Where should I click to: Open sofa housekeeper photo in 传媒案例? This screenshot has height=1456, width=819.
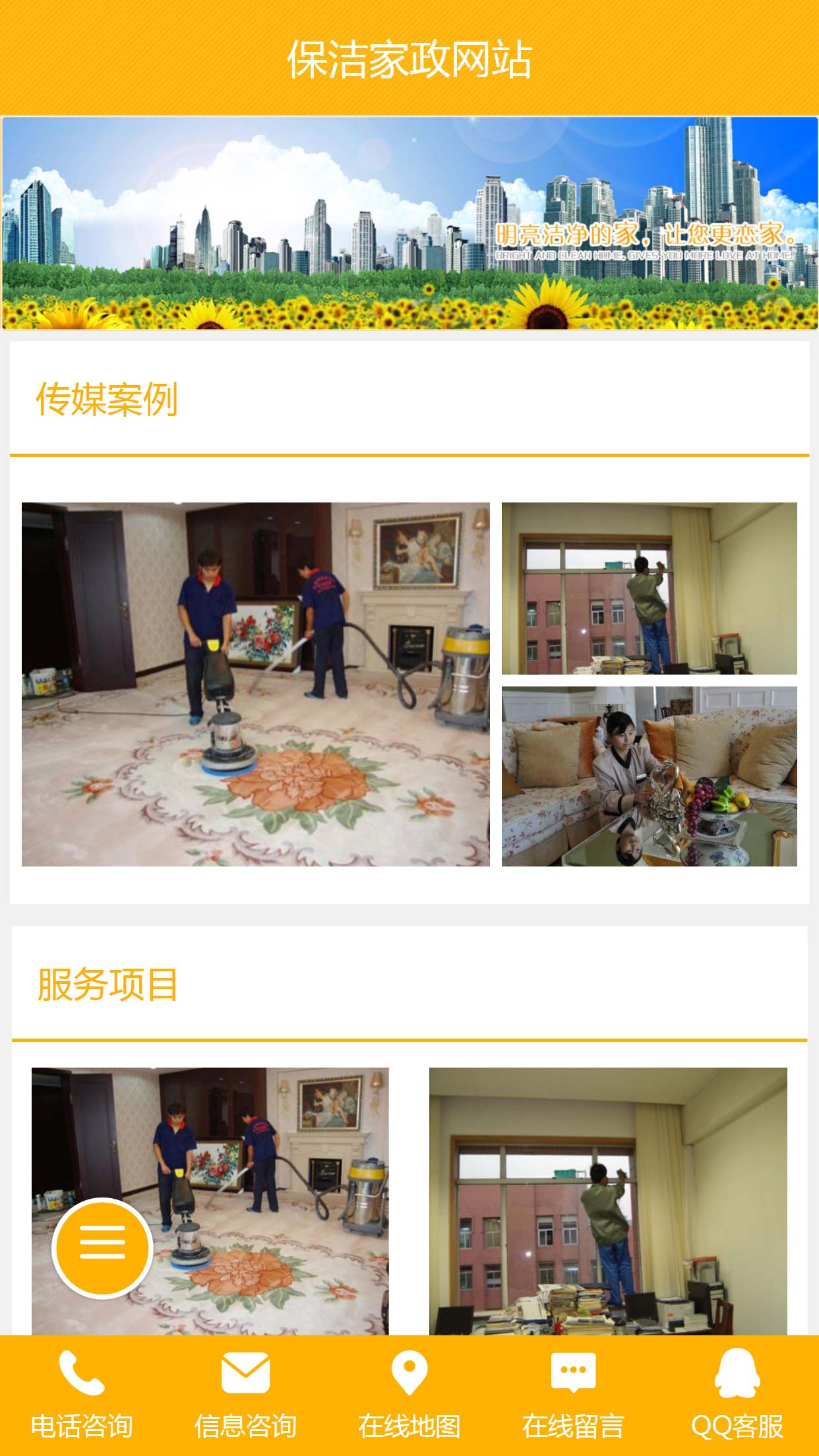(649, 776)
